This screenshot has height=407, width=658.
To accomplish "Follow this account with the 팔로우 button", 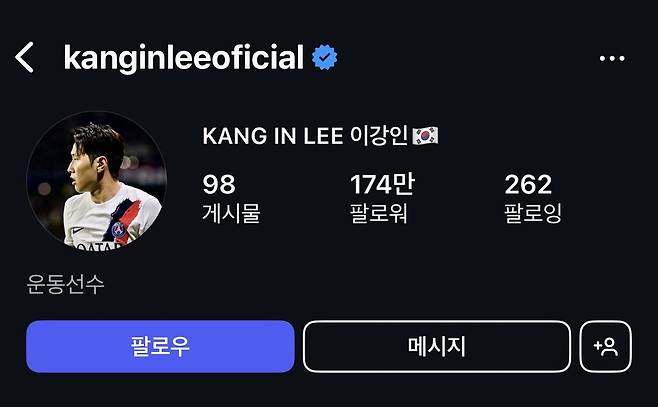I will (160, 347).
